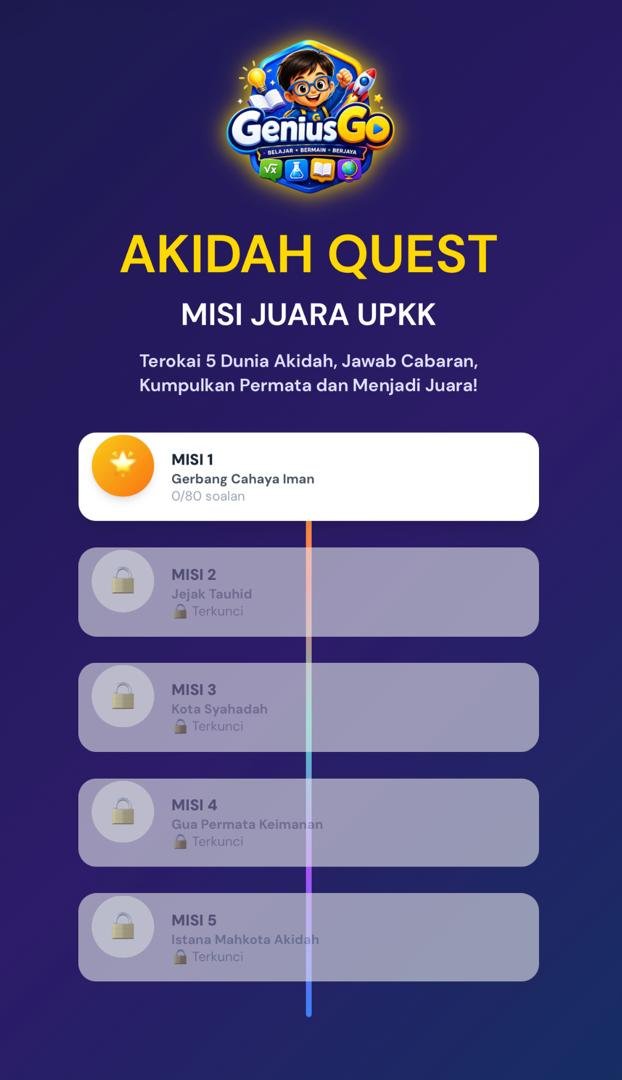Tap locked Misi 4 Gua Permata Keimanan
622x1080 pixels.
309,822
